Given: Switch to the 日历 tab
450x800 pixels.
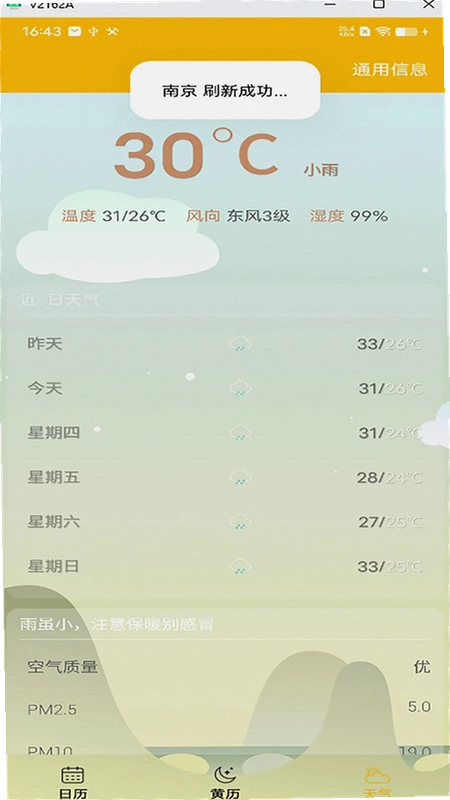Looking at the screenshot, I should (x=73, y=782).
